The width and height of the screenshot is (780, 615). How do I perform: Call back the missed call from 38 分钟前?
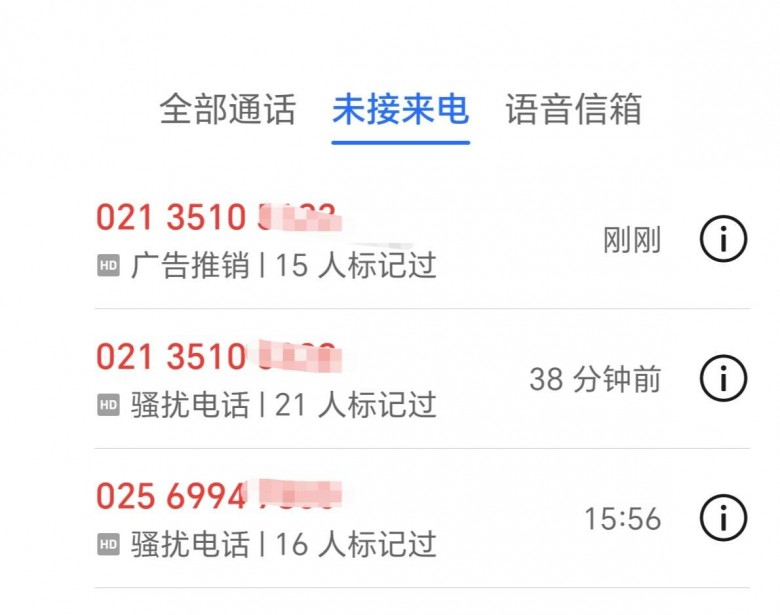(x=300, y=379)
